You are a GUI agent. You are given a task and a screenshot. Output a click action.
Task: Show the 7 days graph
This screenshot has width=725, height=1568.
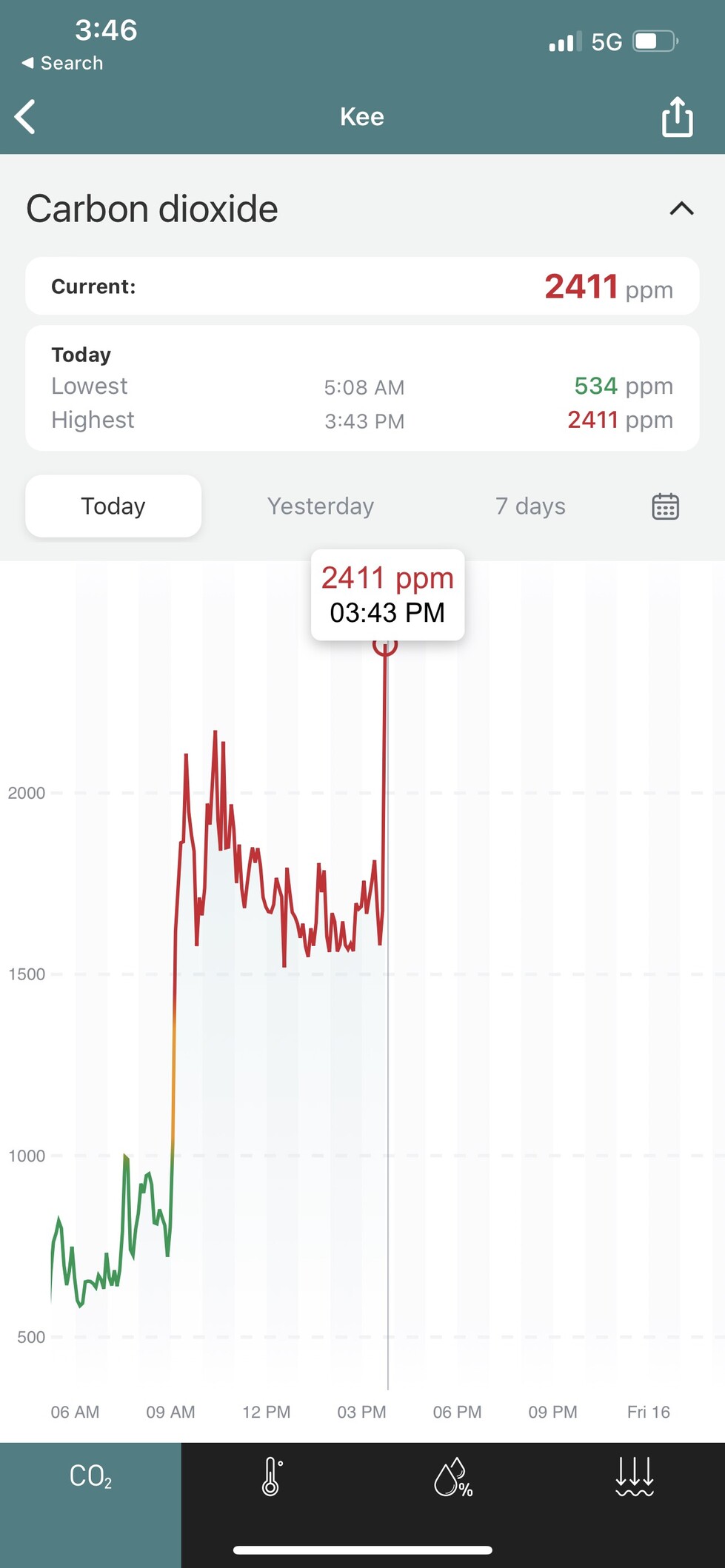coord(530,506)
